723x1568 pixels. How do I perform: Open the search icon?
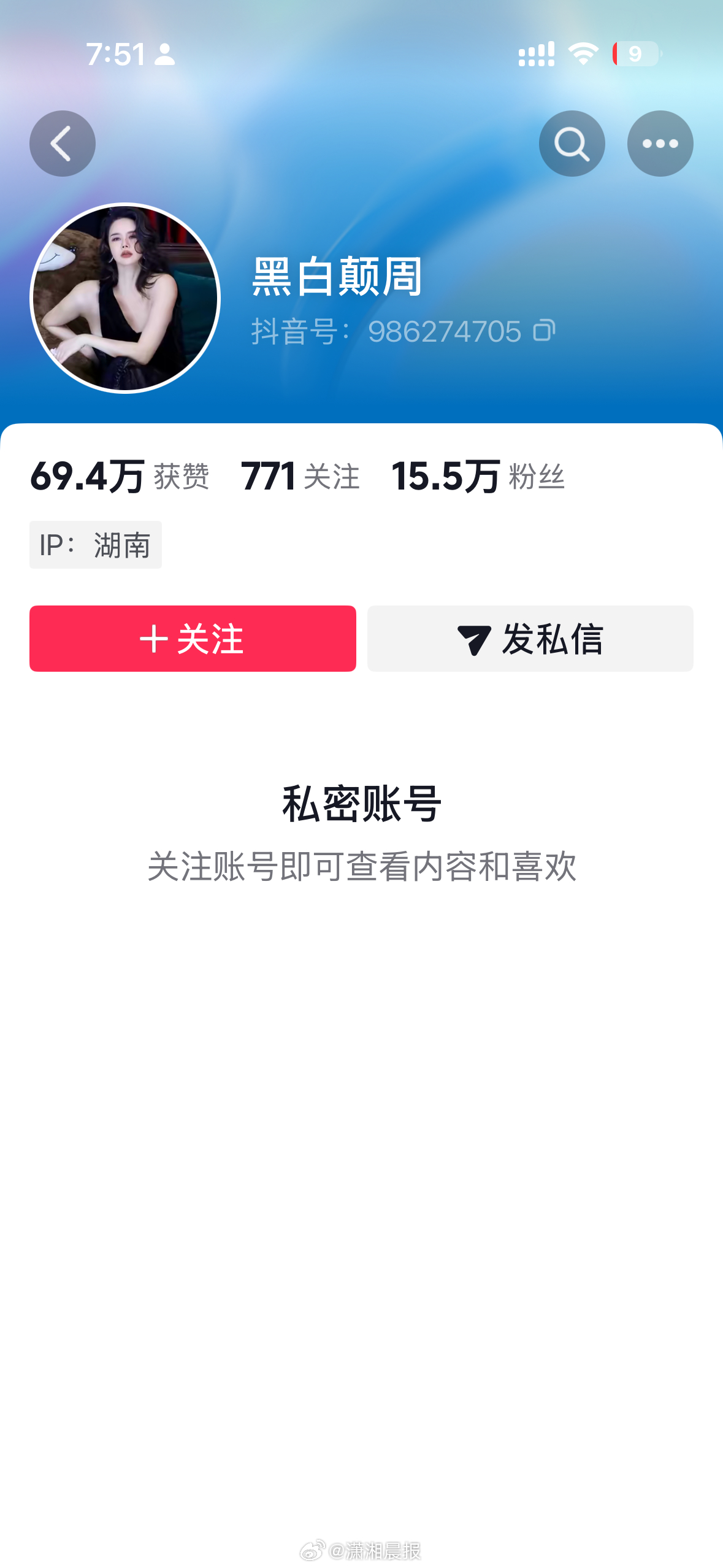[x=572, y=142]
